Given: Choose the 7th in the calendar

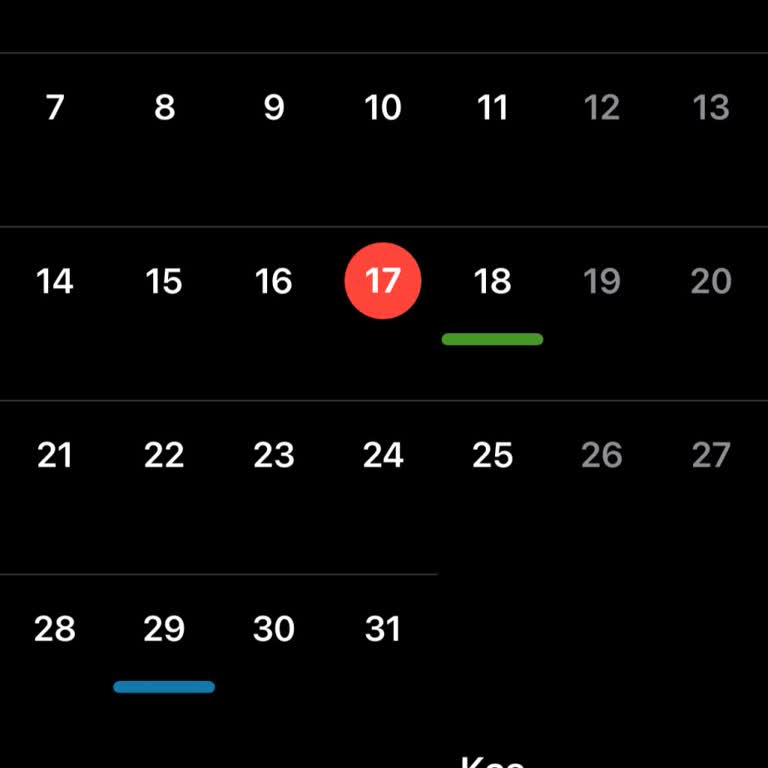Looking at the screenshot, I should click(x=55, y=108).
